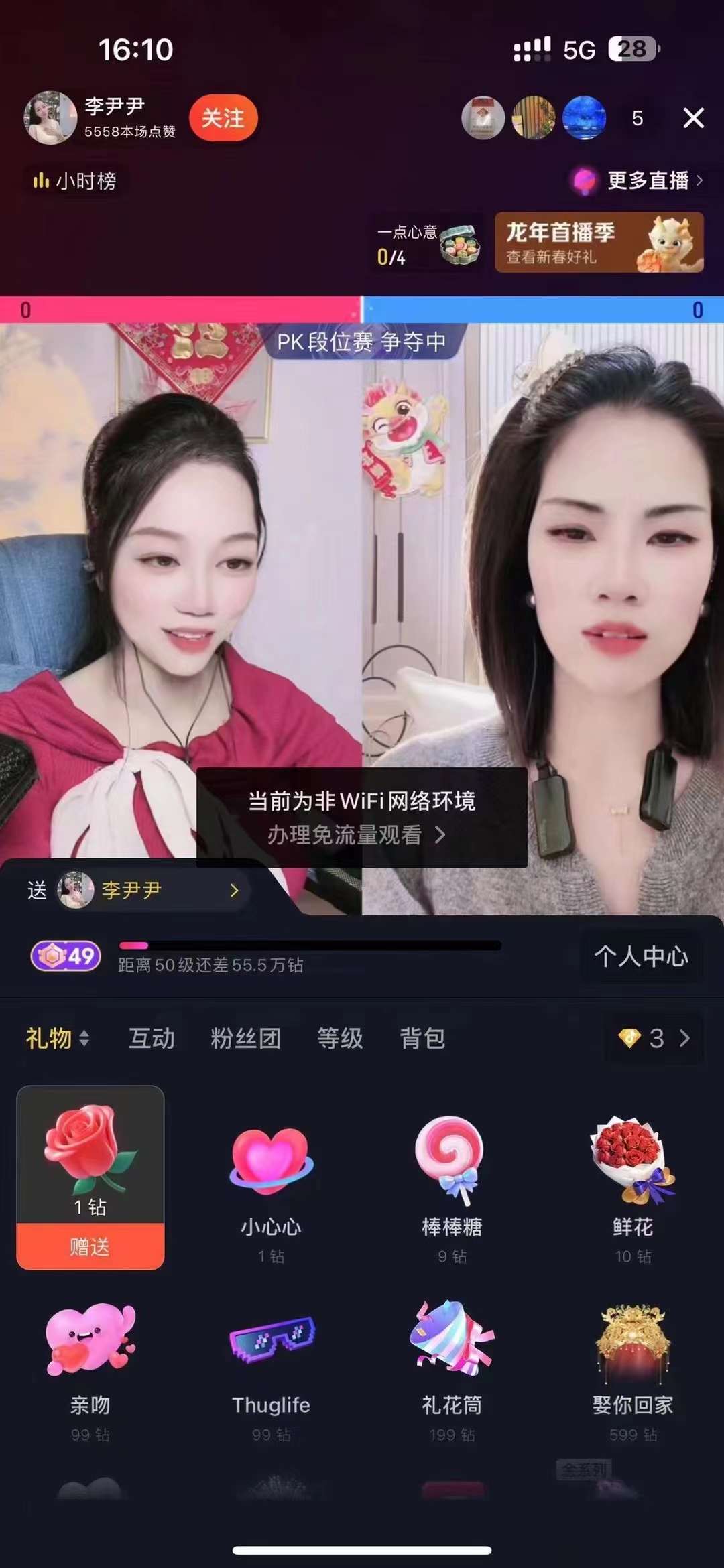This screenshot has width=724, height=1568.
Task: Close the live stream with X
Action: tap(693, 118)
